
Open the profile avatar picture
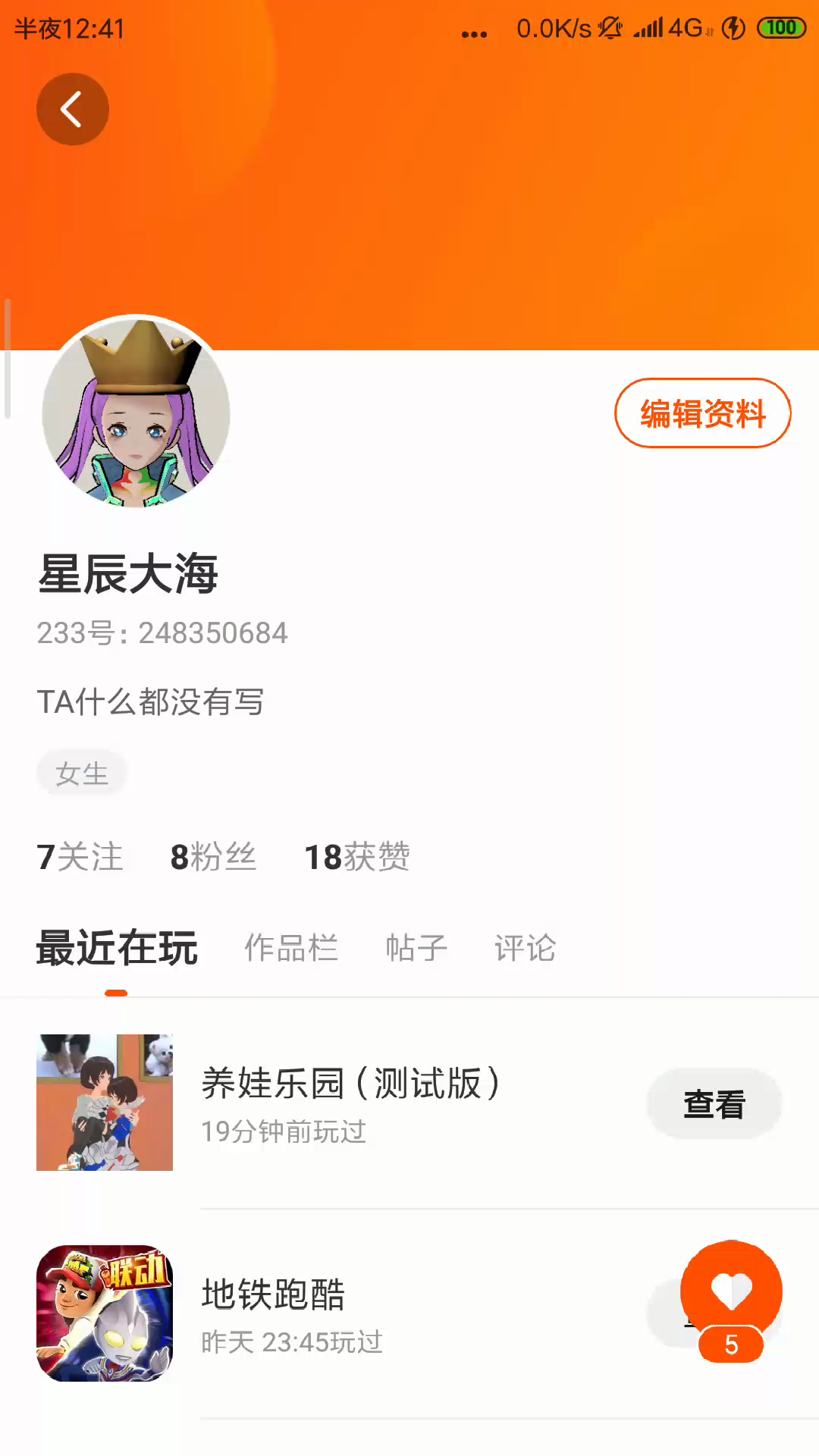click(x=136, y=412)
